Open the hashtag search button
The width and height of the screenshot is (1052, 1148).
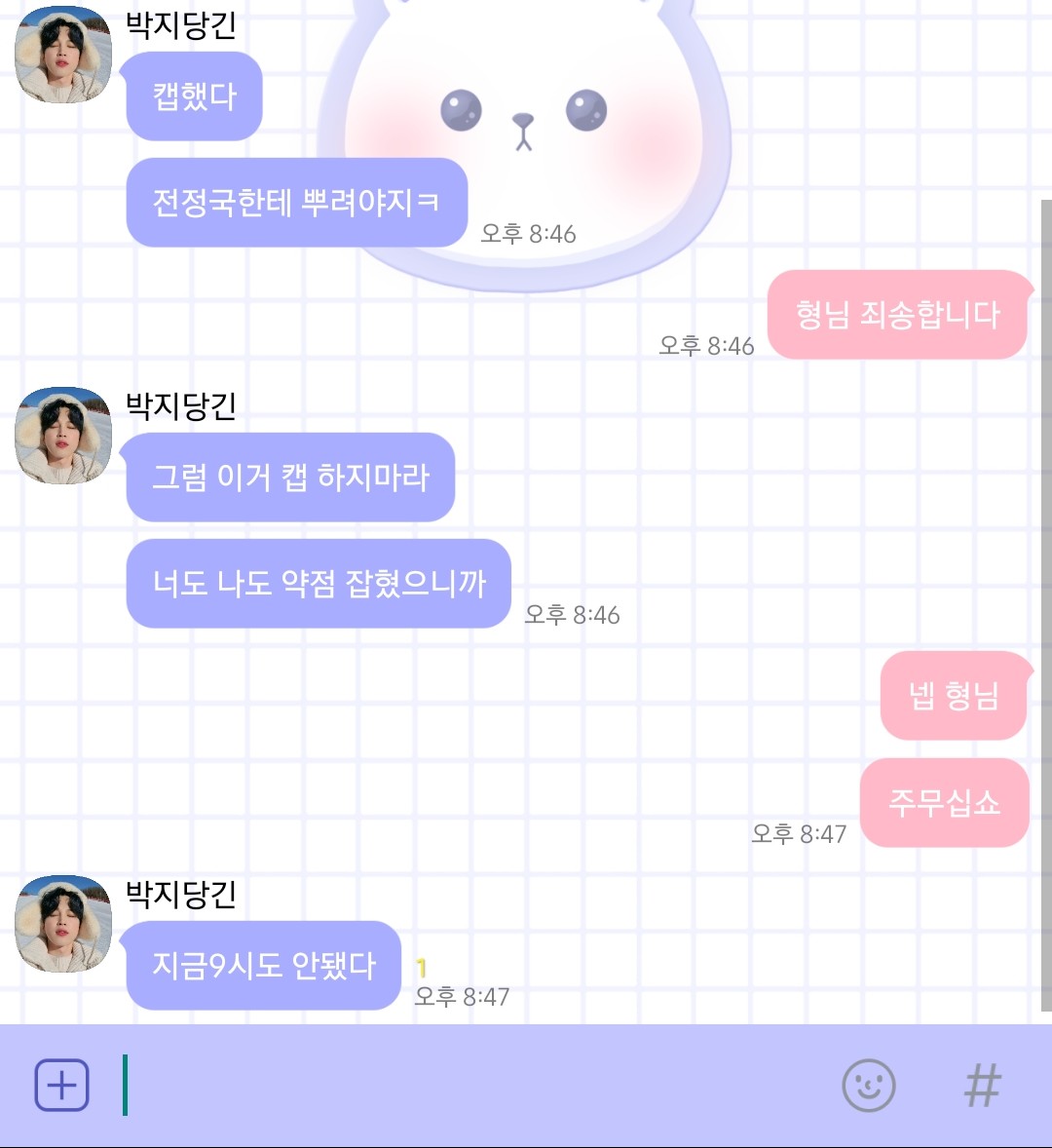pos(982,1086)
